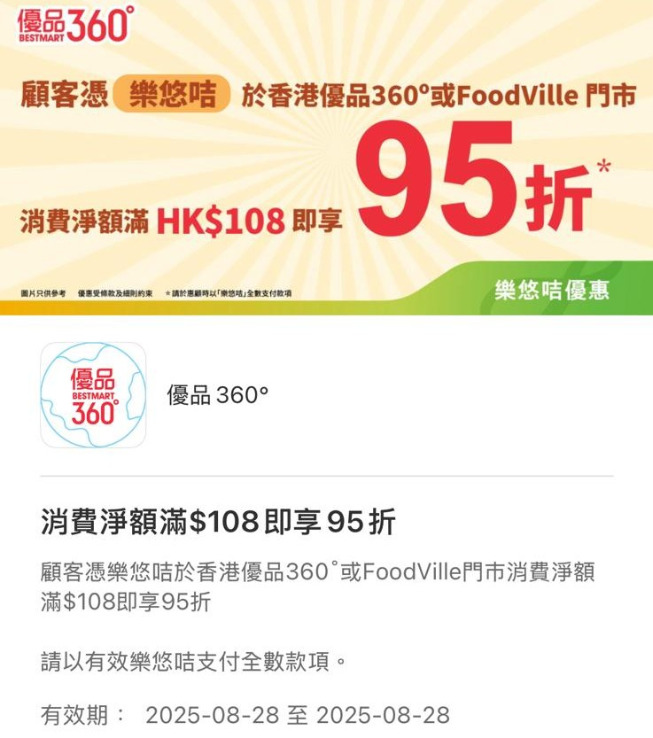Screen dimensions: 653x738
Task: View the 樂悠咭 95折 offer banner
Action: (326, 157)
